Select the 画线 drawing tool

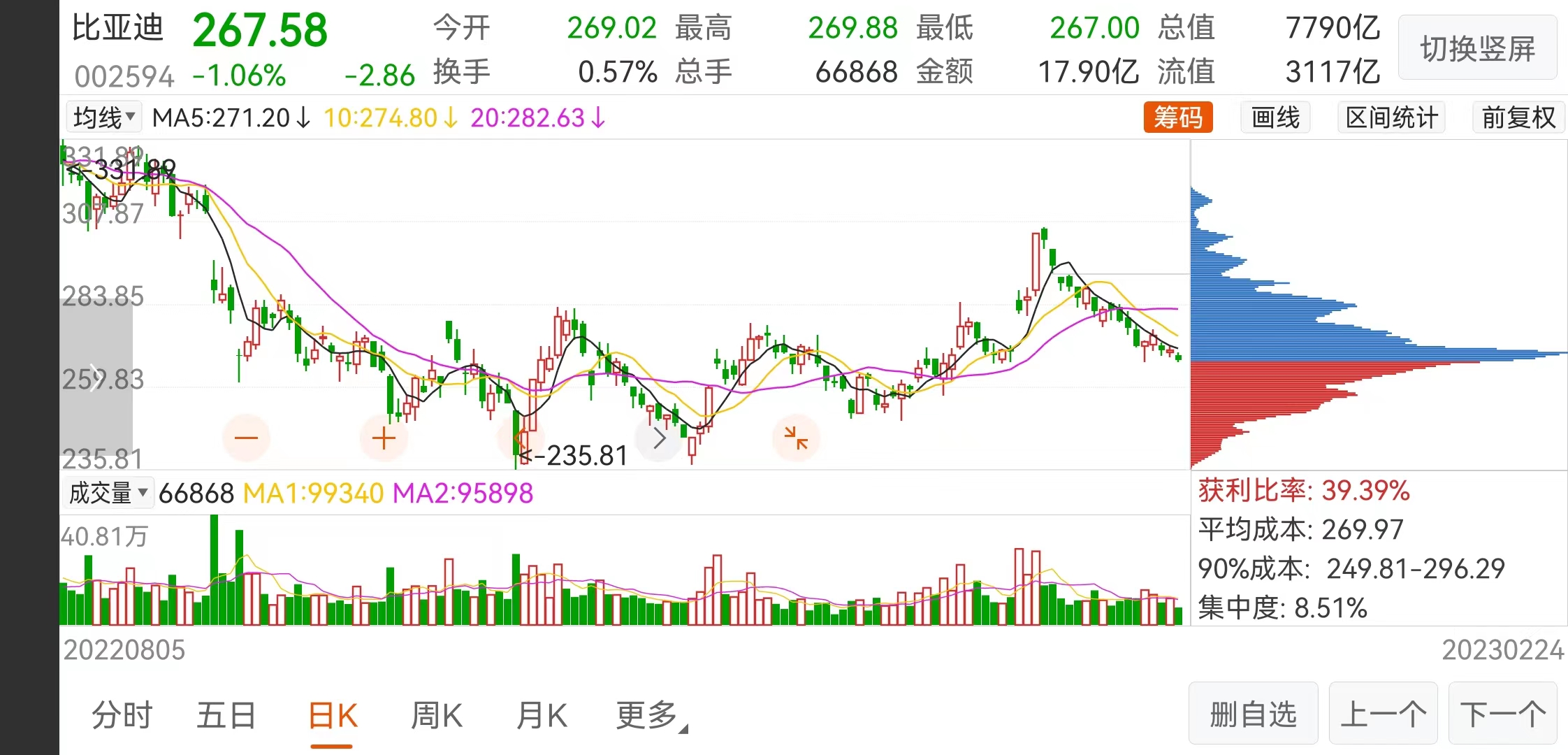pyautogui.click(x=1275, y=117)
